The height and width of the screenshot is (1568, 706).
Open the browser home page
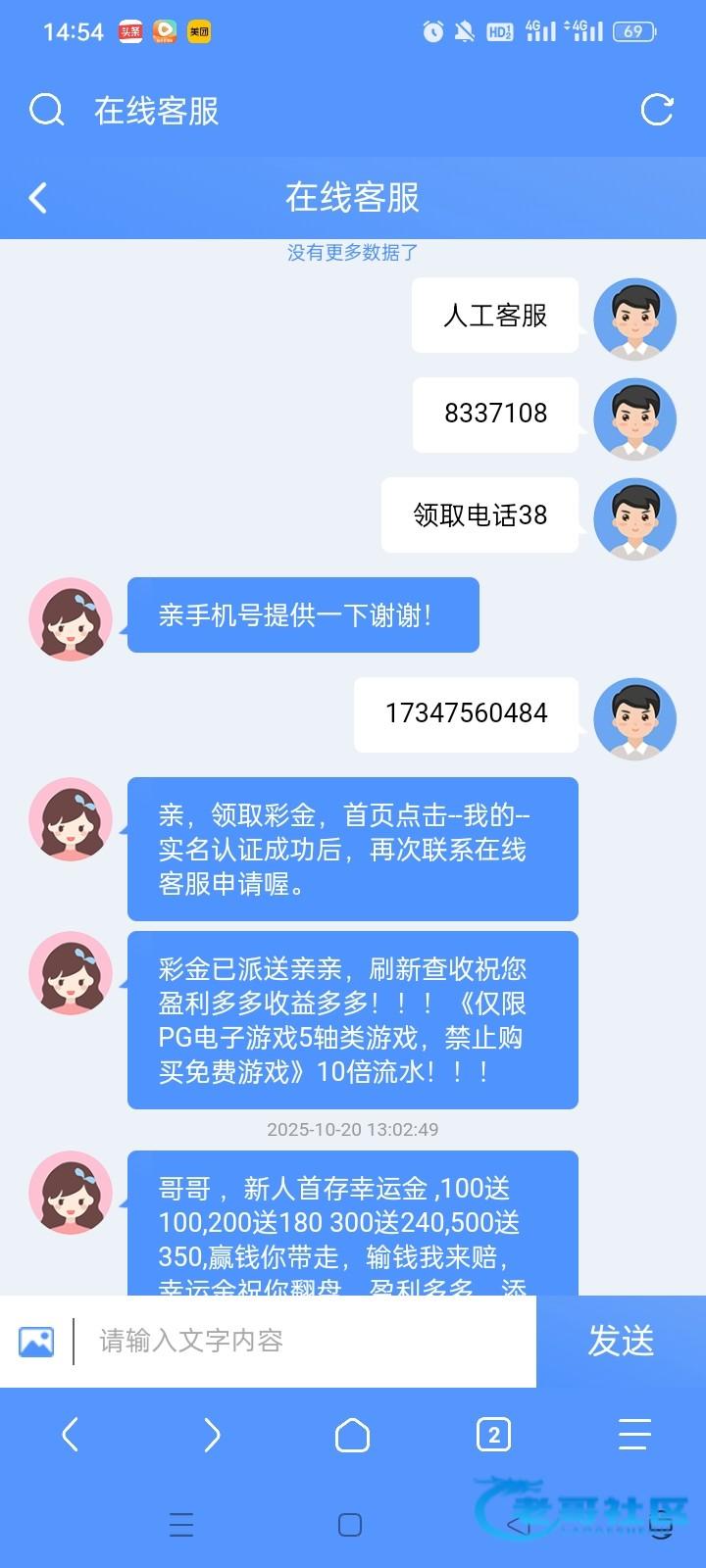352,1435
